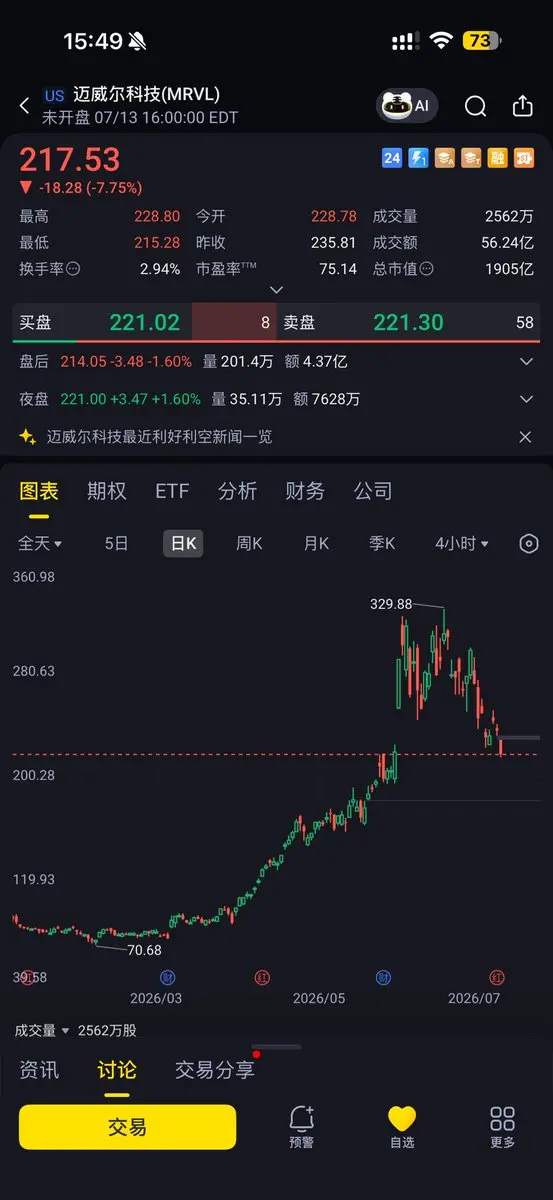Viewport: 553px width, 1200px height.
Task: Open chart settings hexagon icon
Action: (529, 544)
